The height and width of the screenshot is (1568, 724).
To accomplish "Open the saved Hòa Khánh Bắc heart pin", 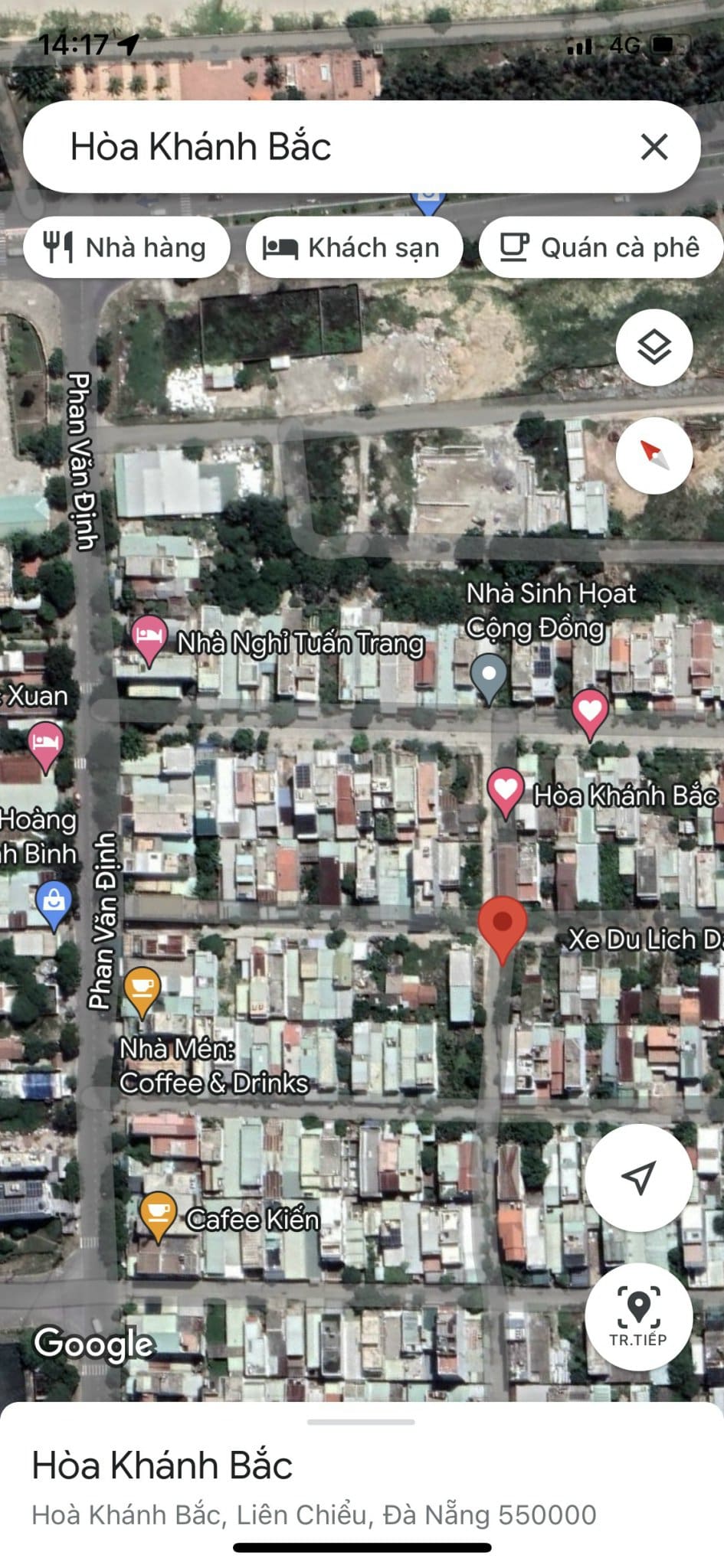I will point(506,793).
